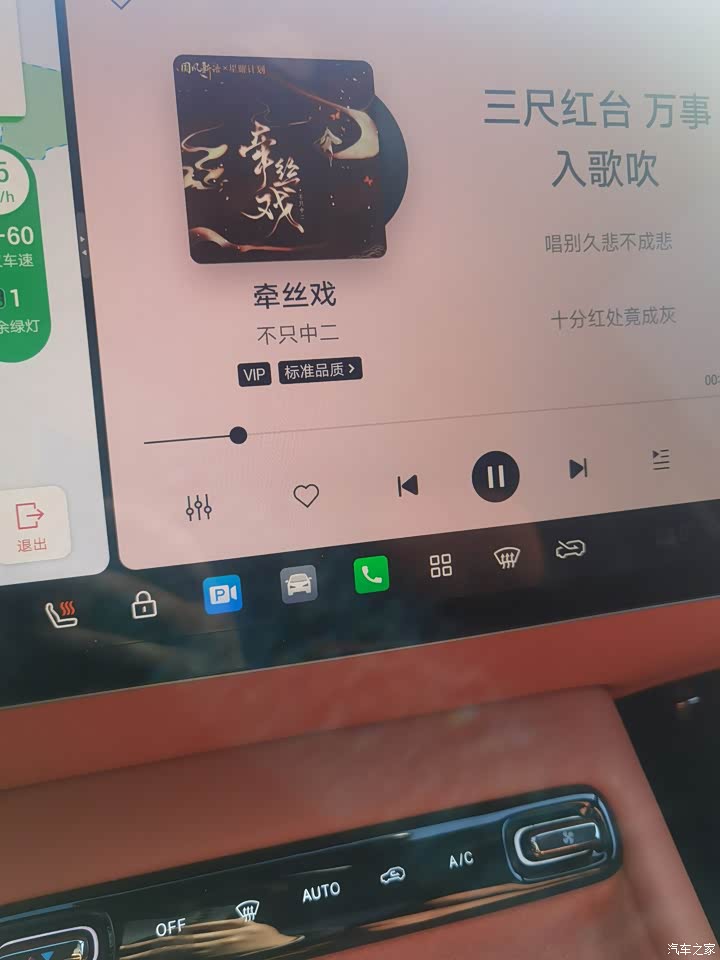This screenshot has height=960, width=720.
Task: Open the sound equalizer settings
Action: pos(199,508)
